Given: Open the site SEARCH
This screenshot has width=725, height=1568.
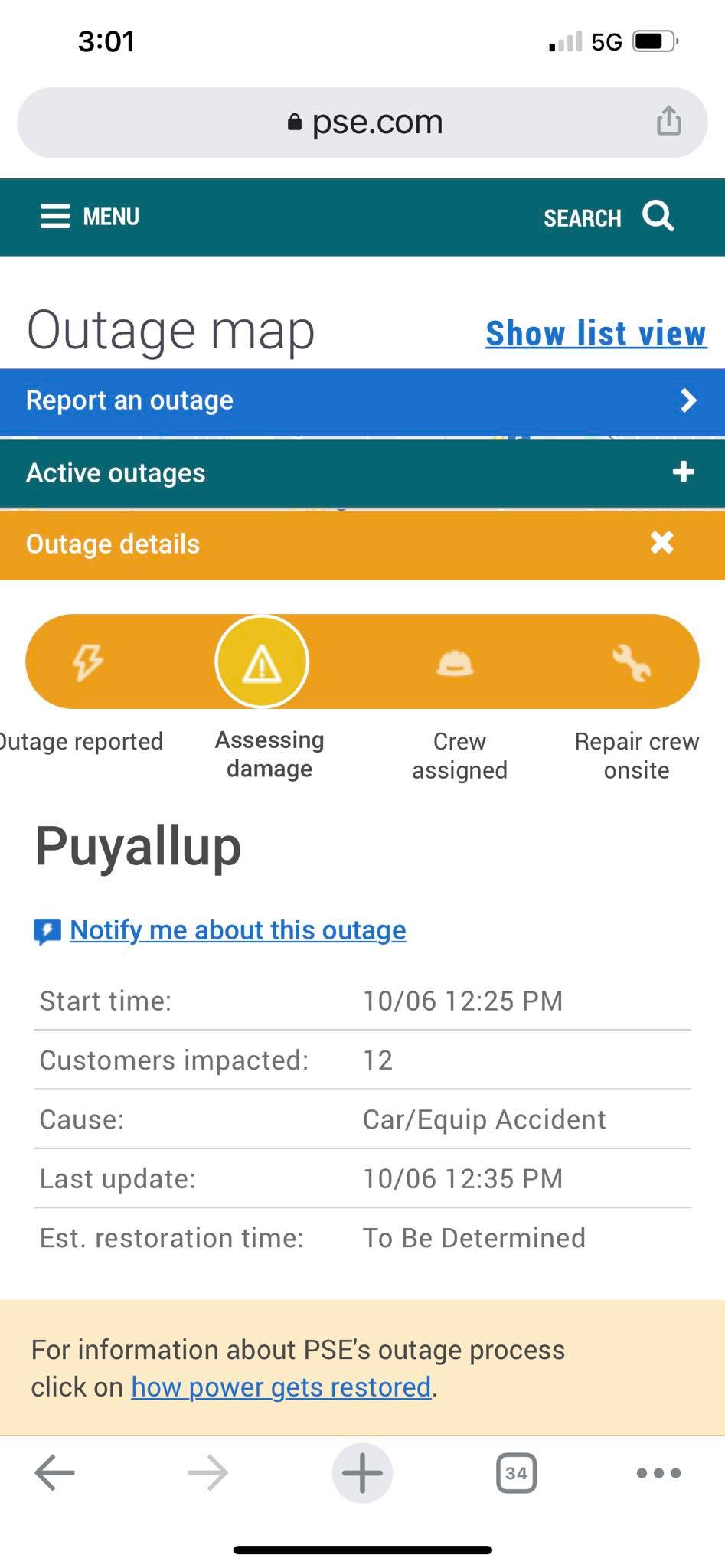Looking at the screenshot, I should 609,217.
